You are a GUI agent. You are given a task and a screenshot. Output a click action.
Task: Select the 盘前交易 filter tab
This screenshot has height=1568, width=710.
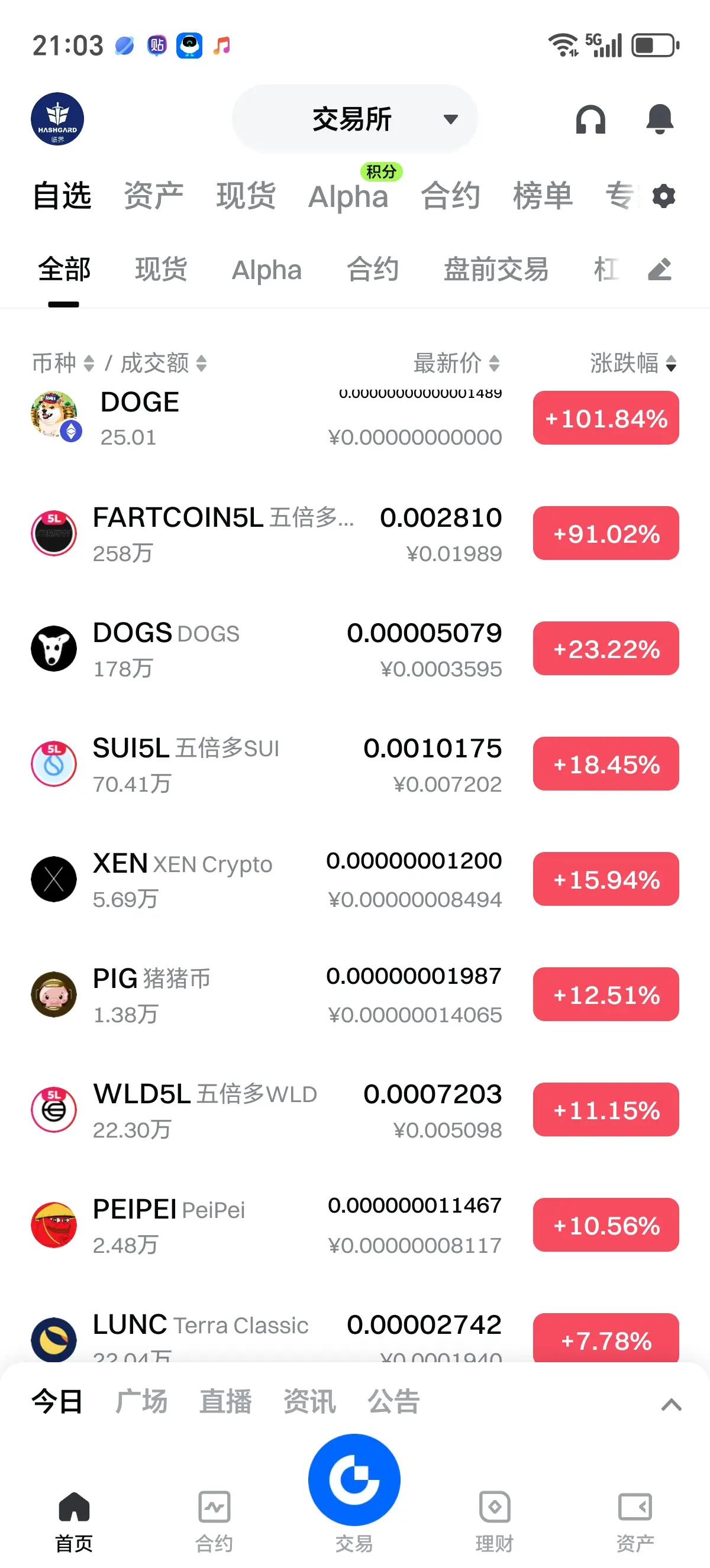click(x=496, y=270)
